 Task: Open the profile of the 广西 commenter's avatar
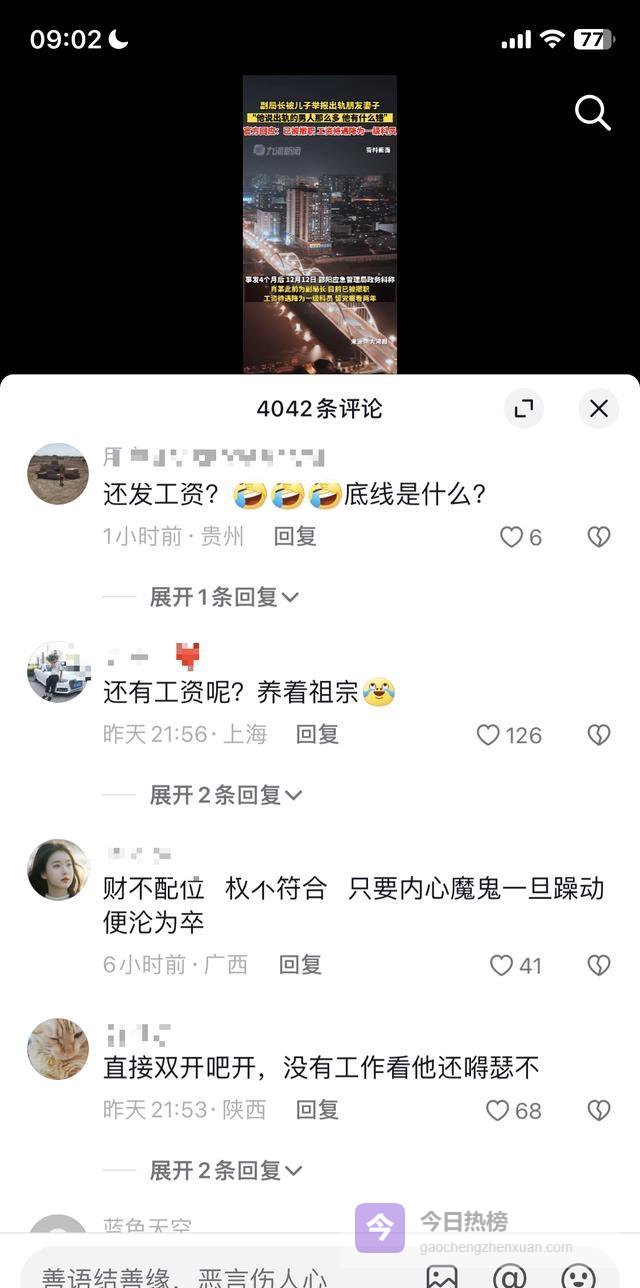coord(58,869)
